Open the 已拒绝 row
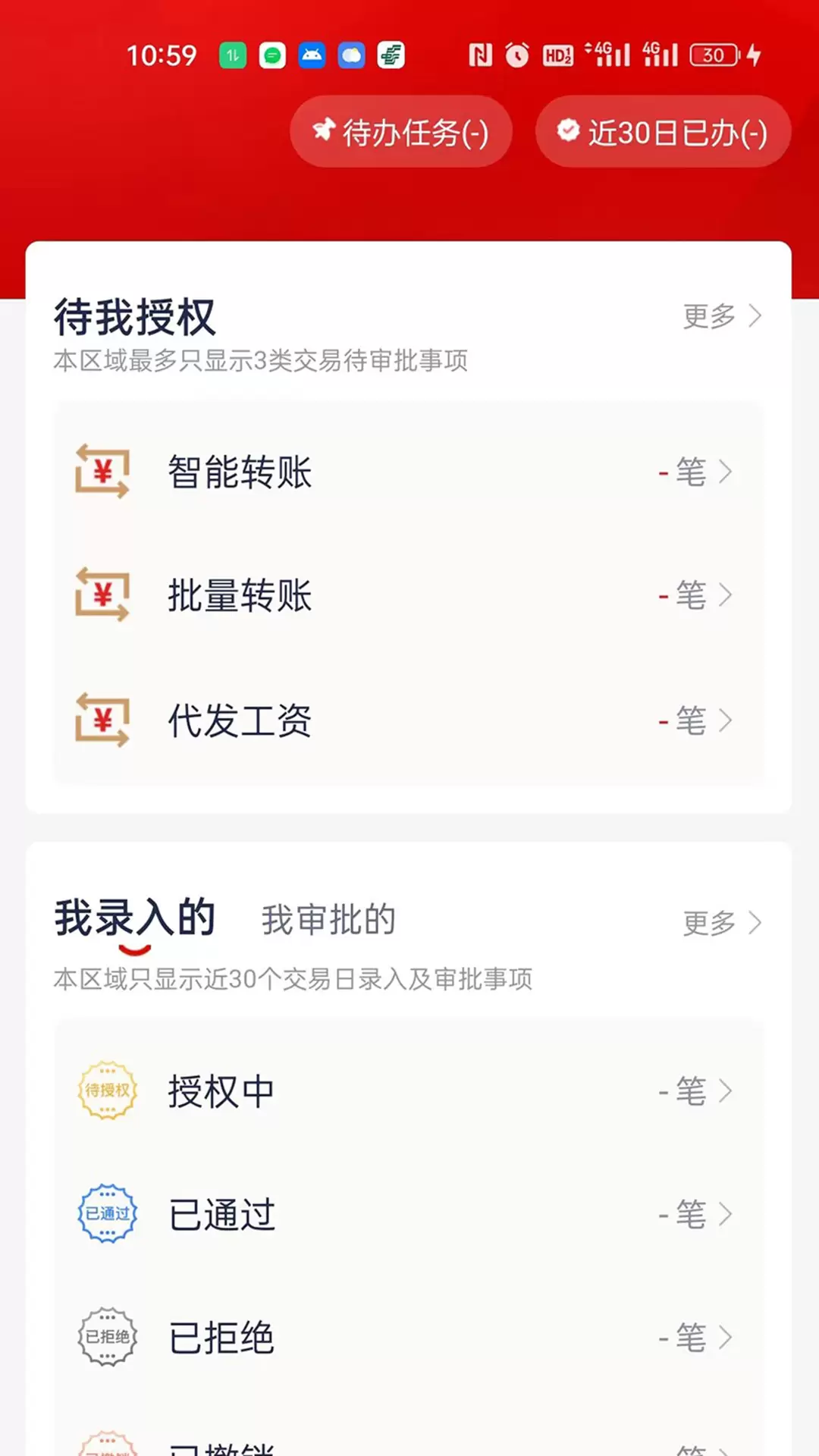 (x=409, y=1338)
